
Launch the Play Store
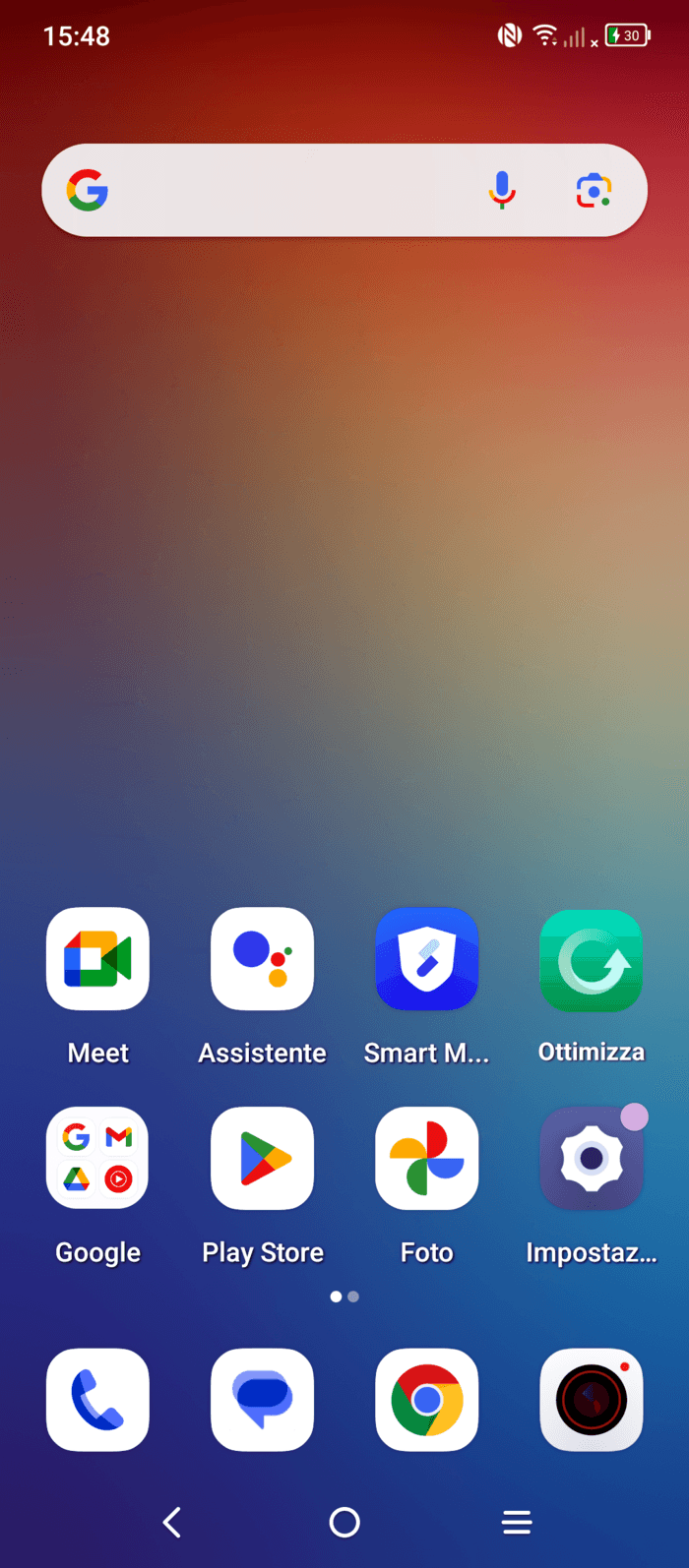[x=262, y=1158]
